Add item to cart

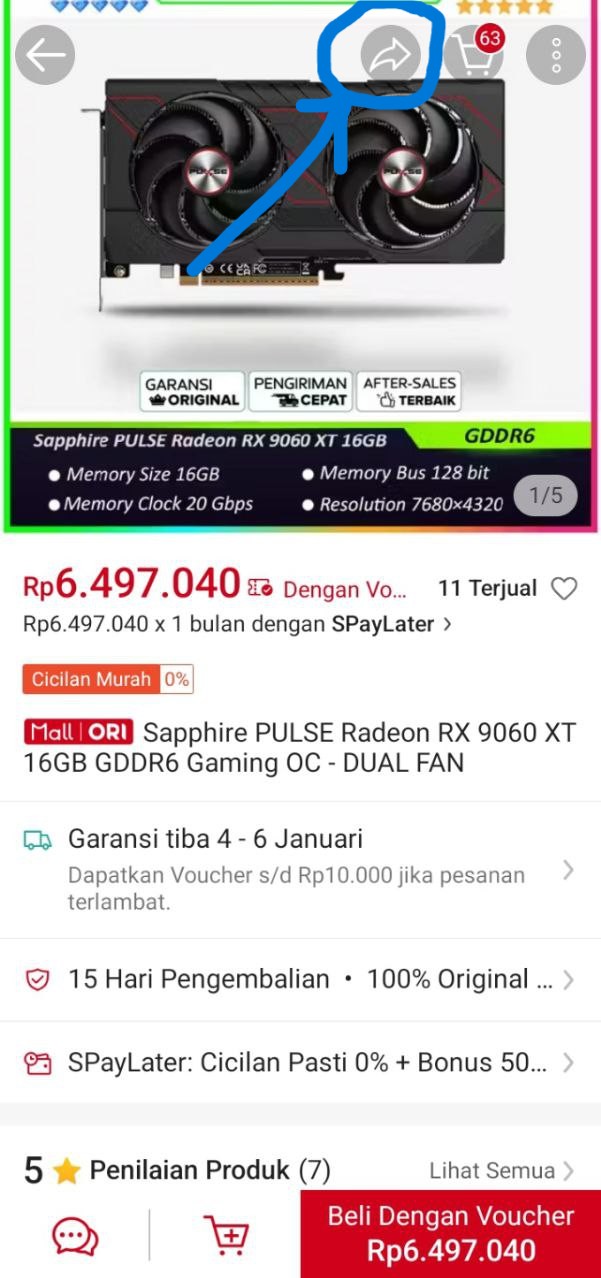click(x=226, y=1237)
